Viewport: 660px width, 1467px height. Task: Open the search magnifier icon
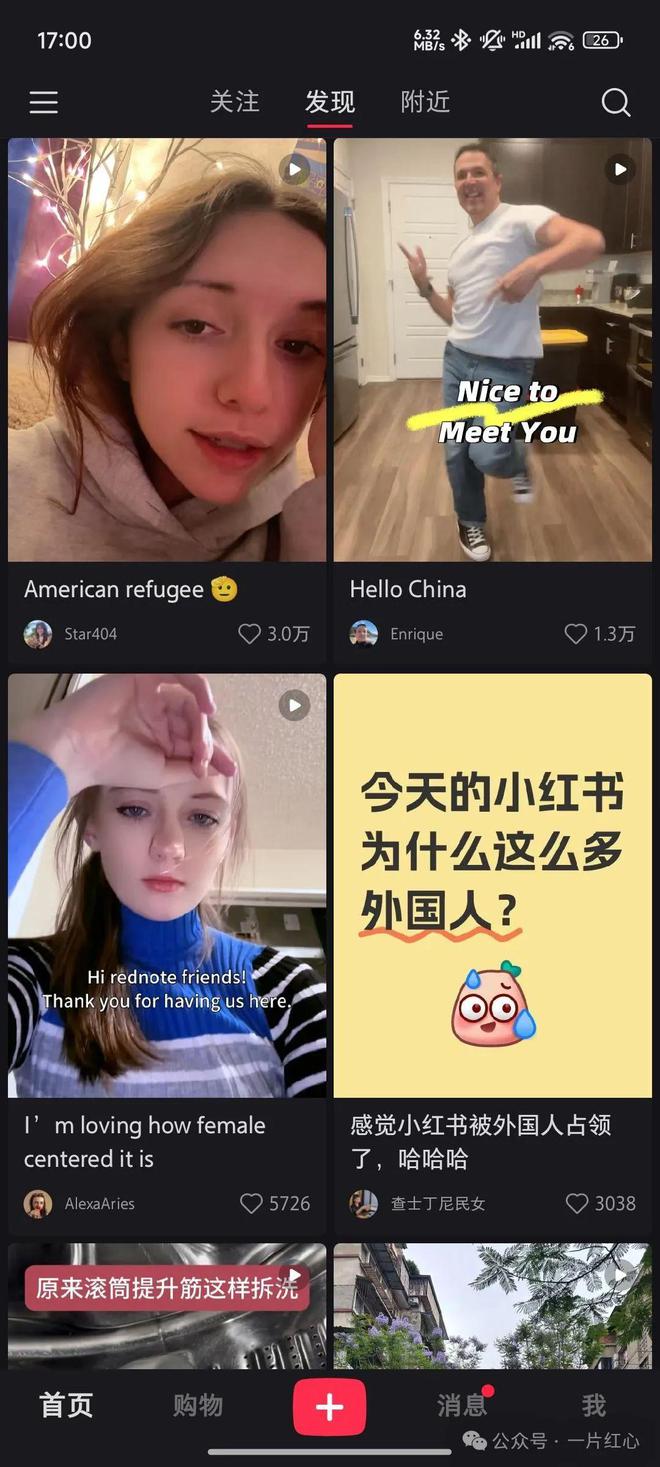point(615,102)
